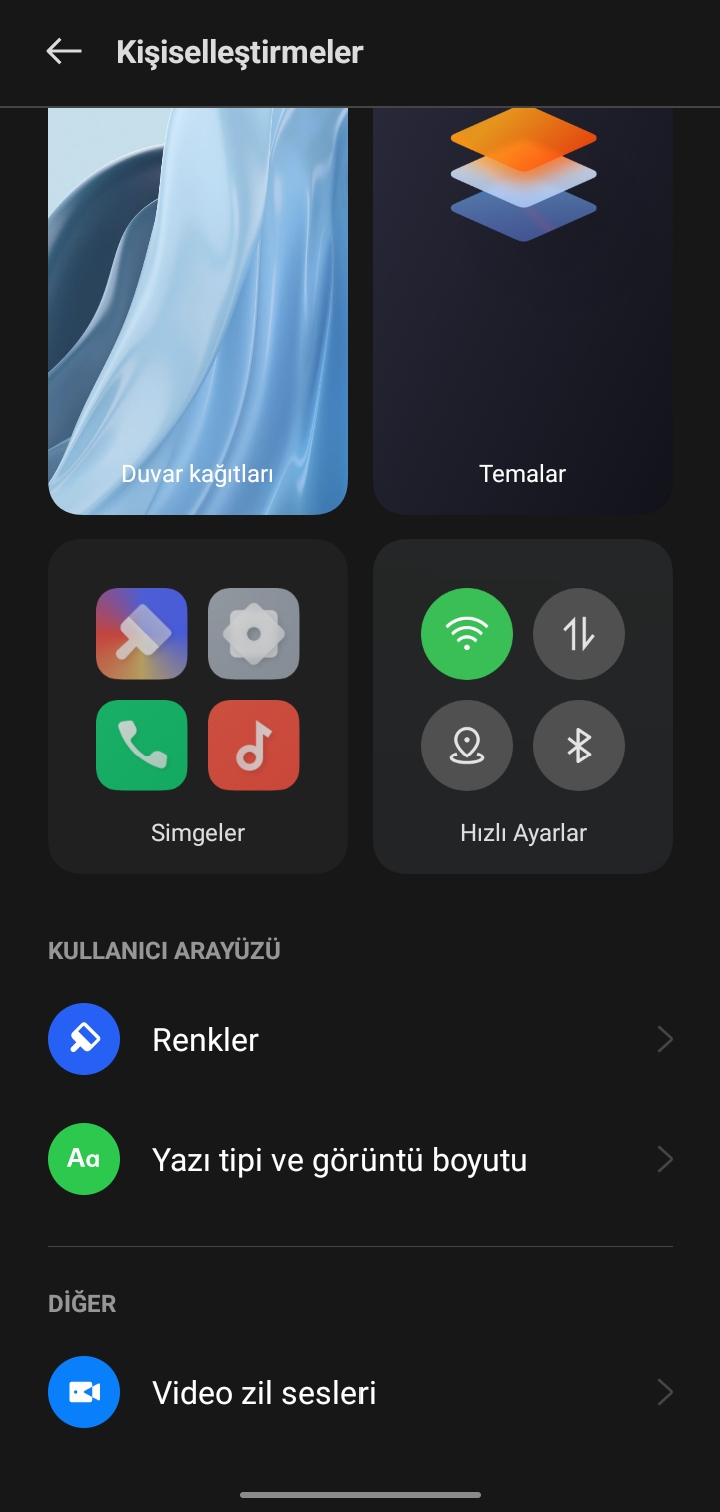
Task: Open Video zil sesleri
Action: pyautogui.click(x=360, y=1392)
